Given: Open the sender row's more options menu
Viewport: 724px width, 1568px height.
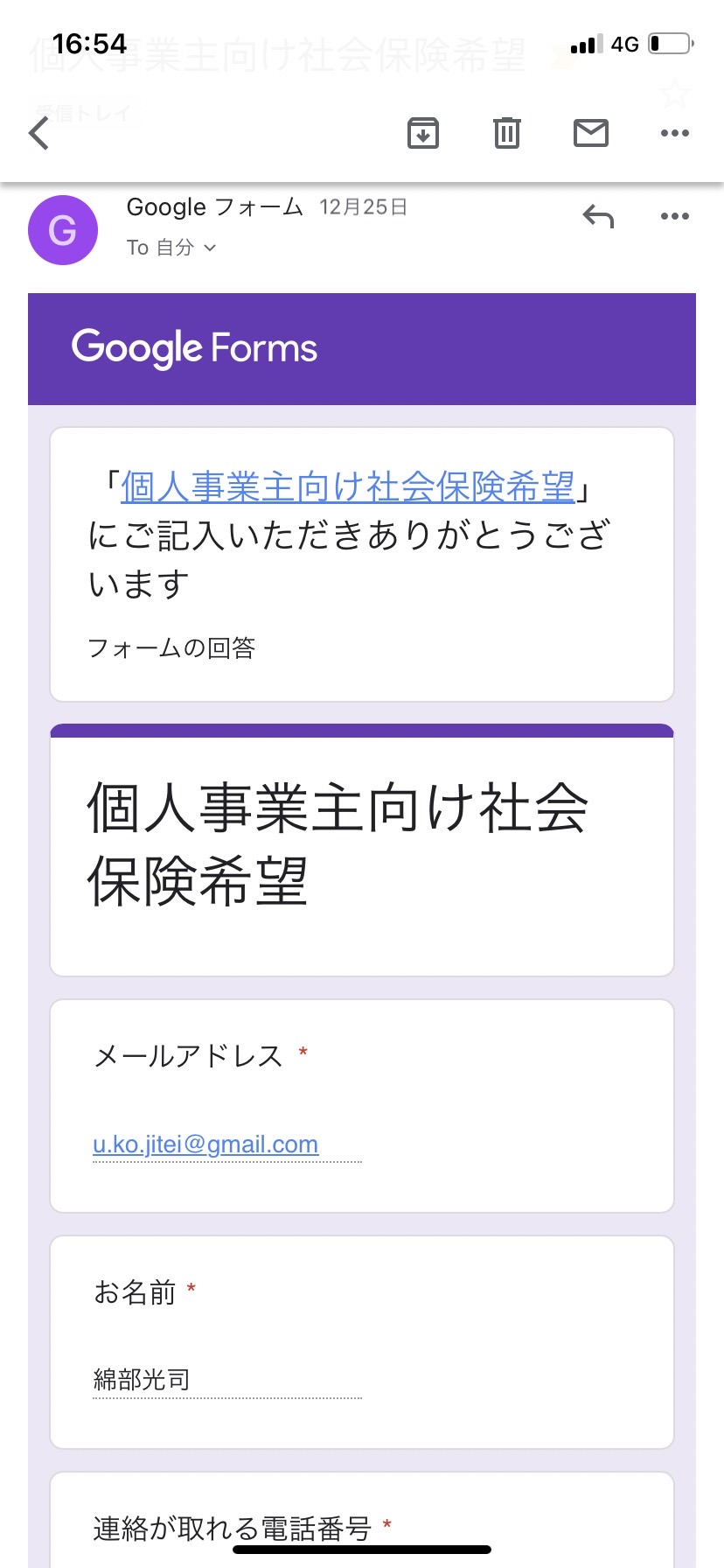Looking at the screenshot, I should (675, 216).
